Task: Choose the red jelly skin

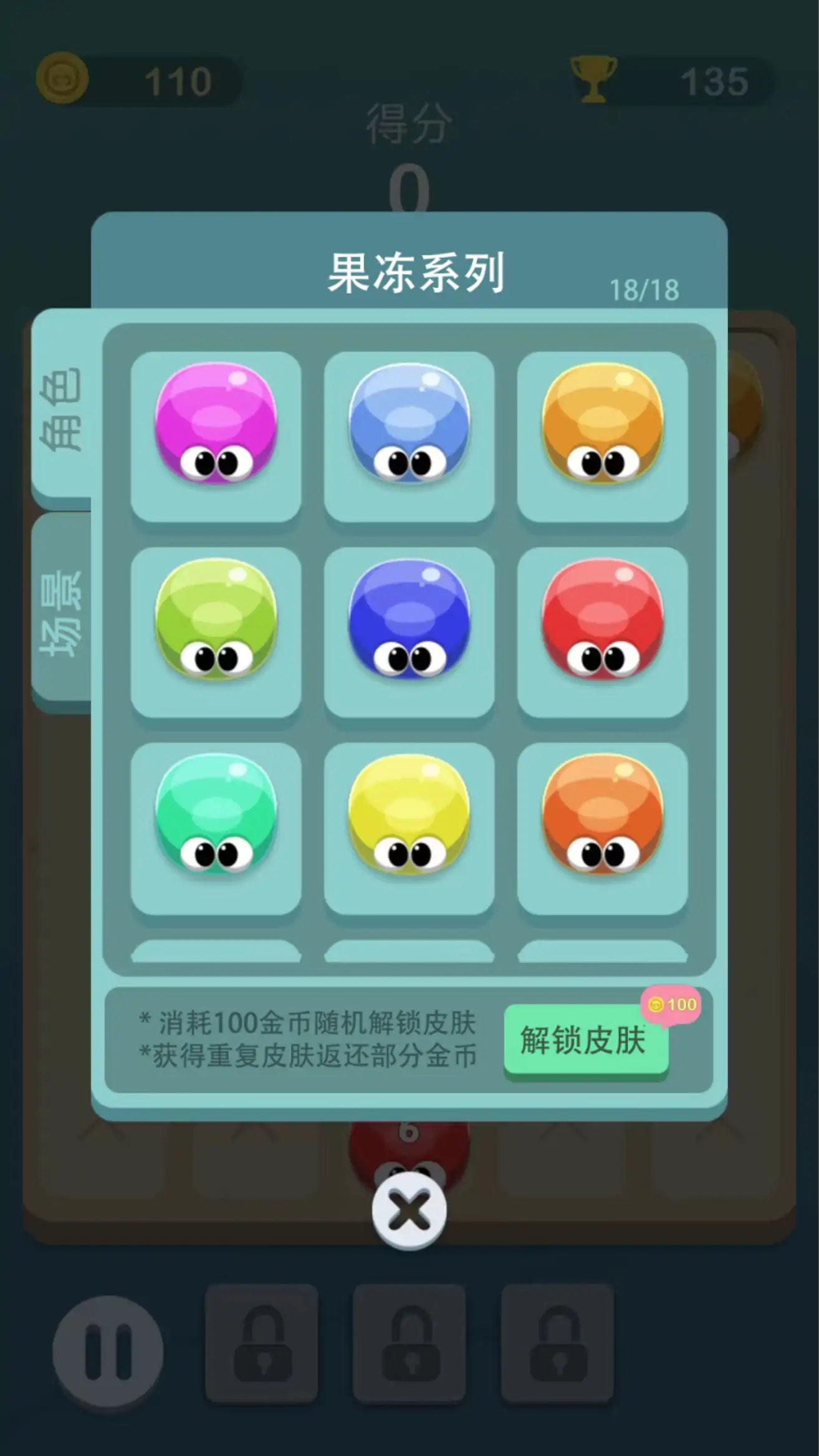Action: 602,631
